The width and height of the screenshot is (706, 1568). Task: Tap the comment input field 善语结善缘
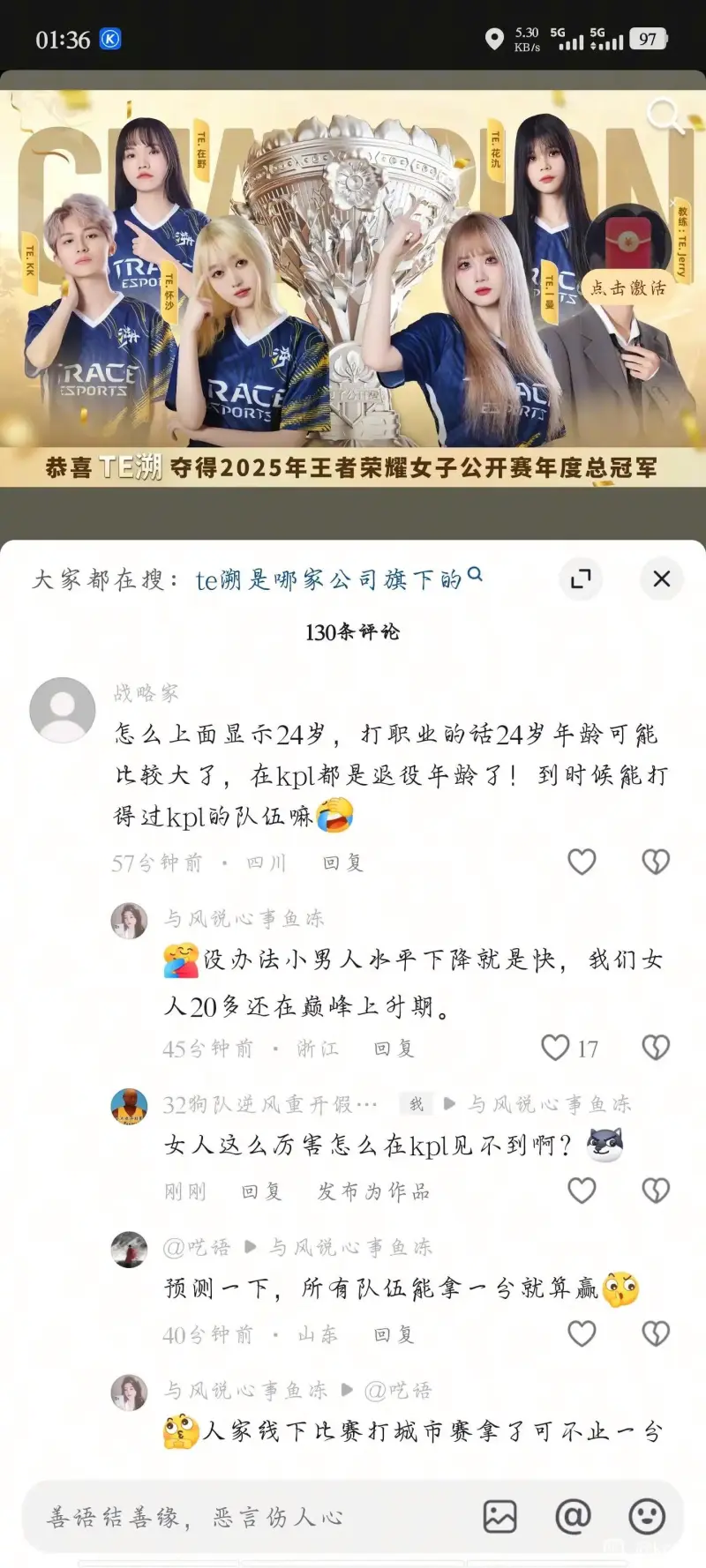pyautogui.click(x=247, y=1517)
